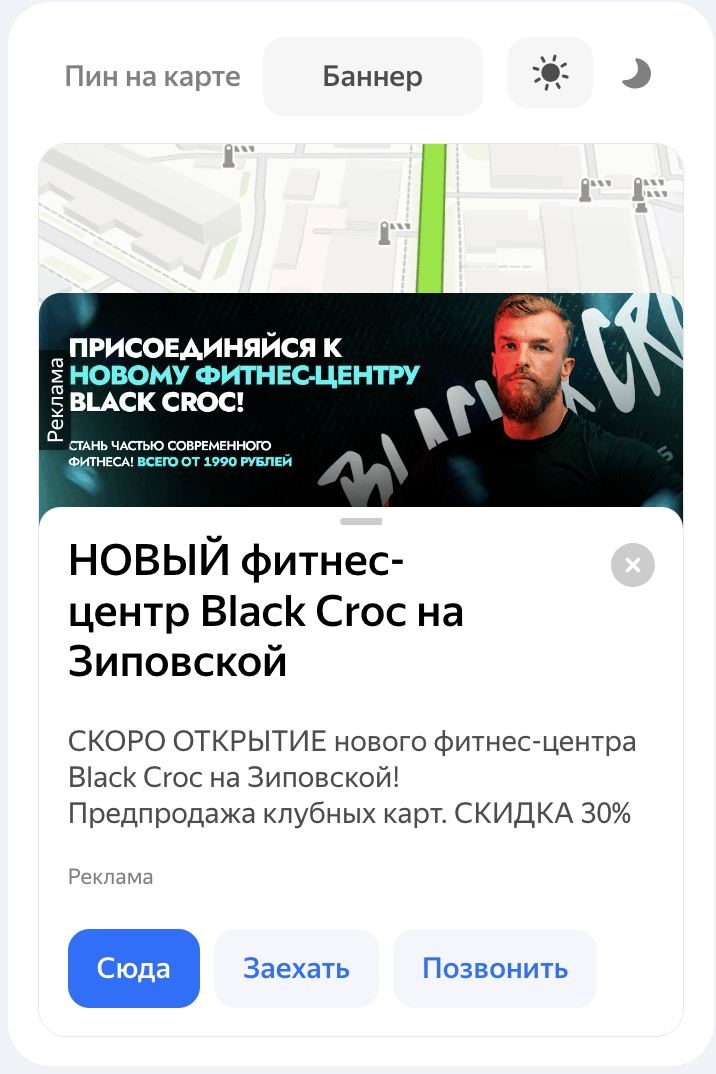716x1074 pixels.
Task: Tap the blue Сюда route button
Action: [134, 968]
